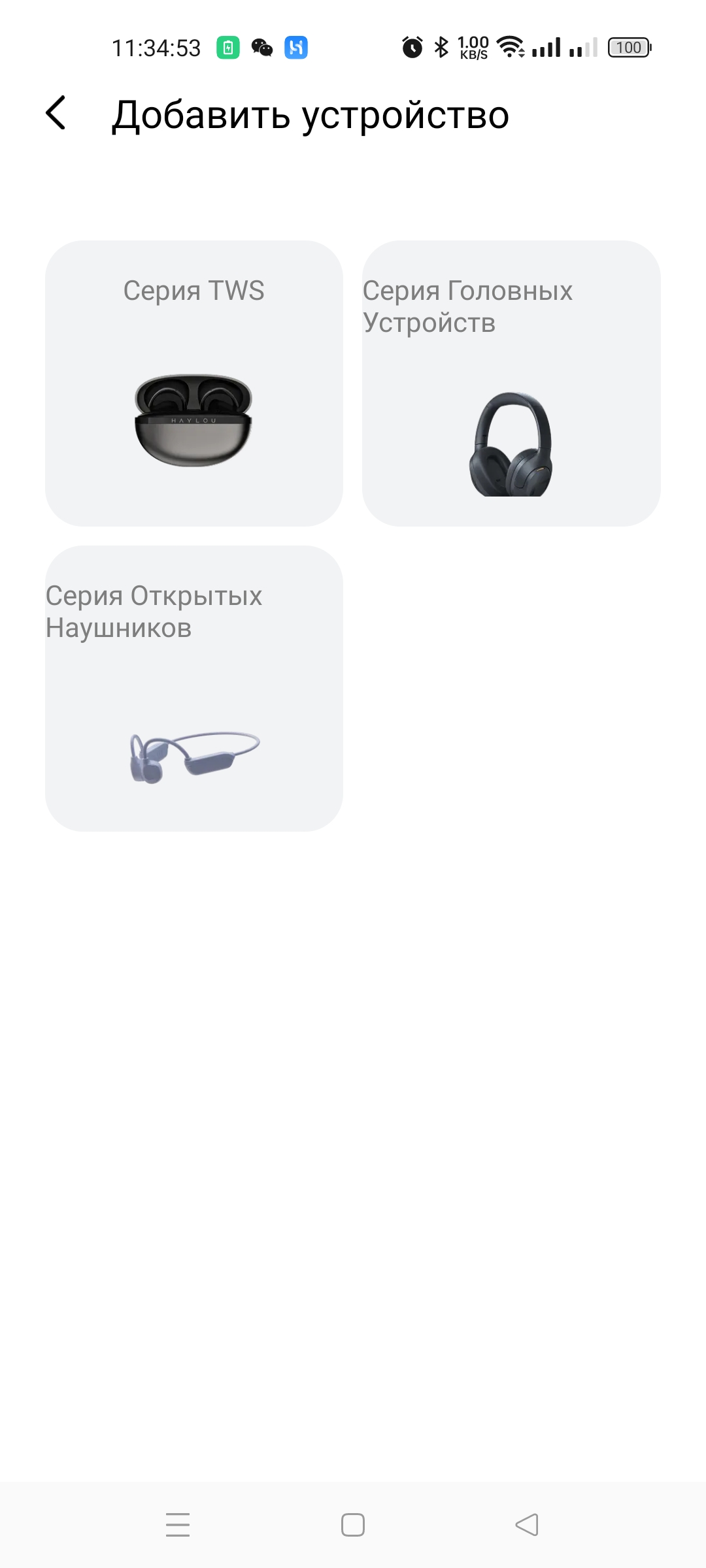Select the Серия TWS card
This screenshot has height=1568, width=706.
pos(194,384)
